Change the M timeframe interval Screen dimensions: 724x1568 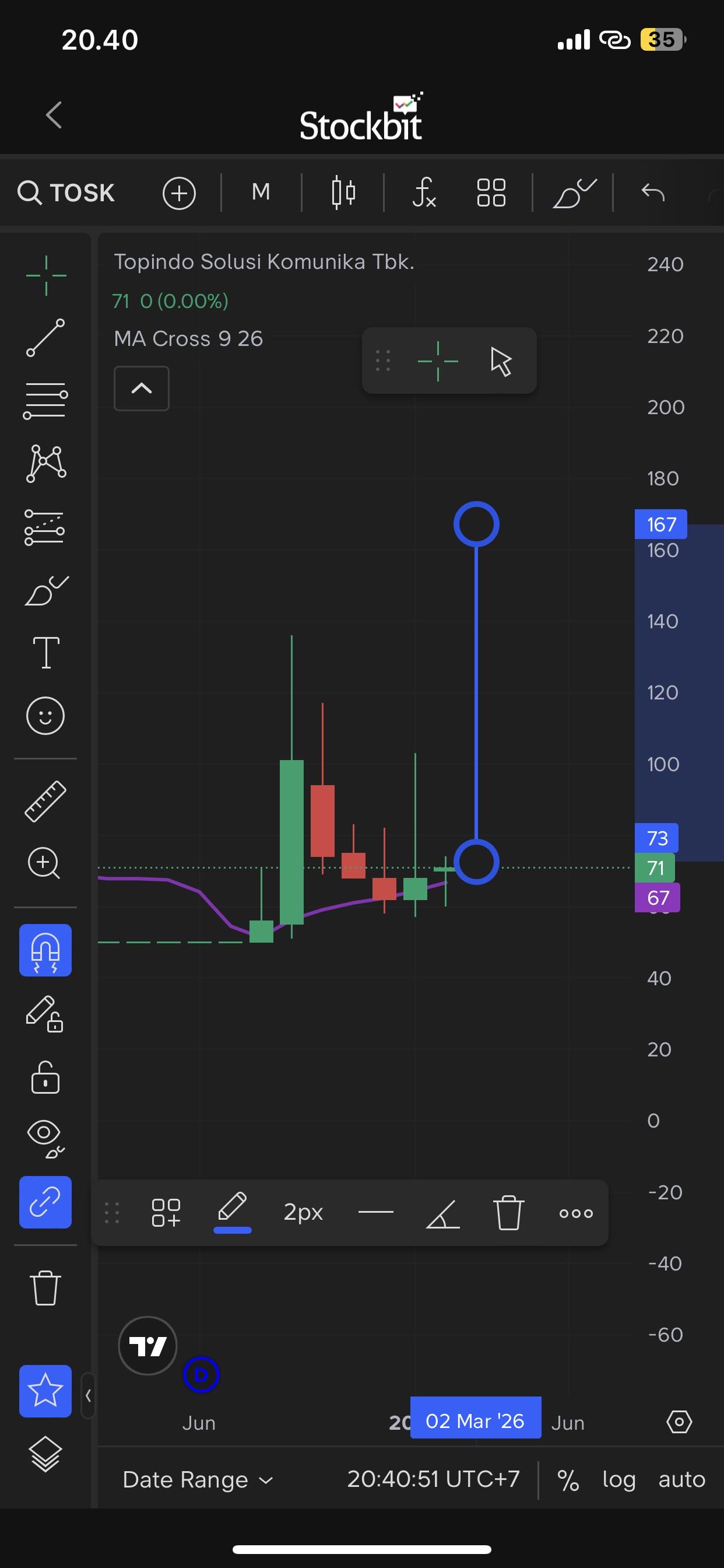tap(261, 192)
